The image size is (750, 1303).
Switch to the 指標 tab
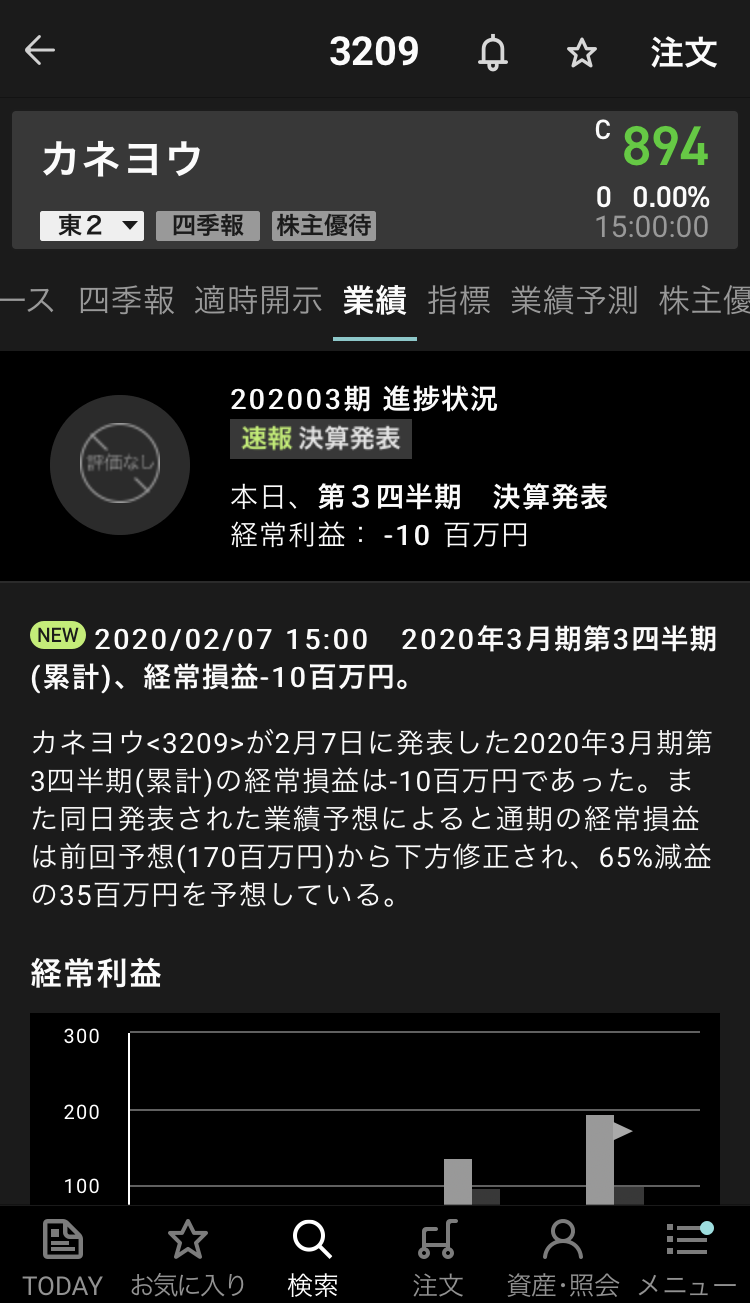click(459, 300)
